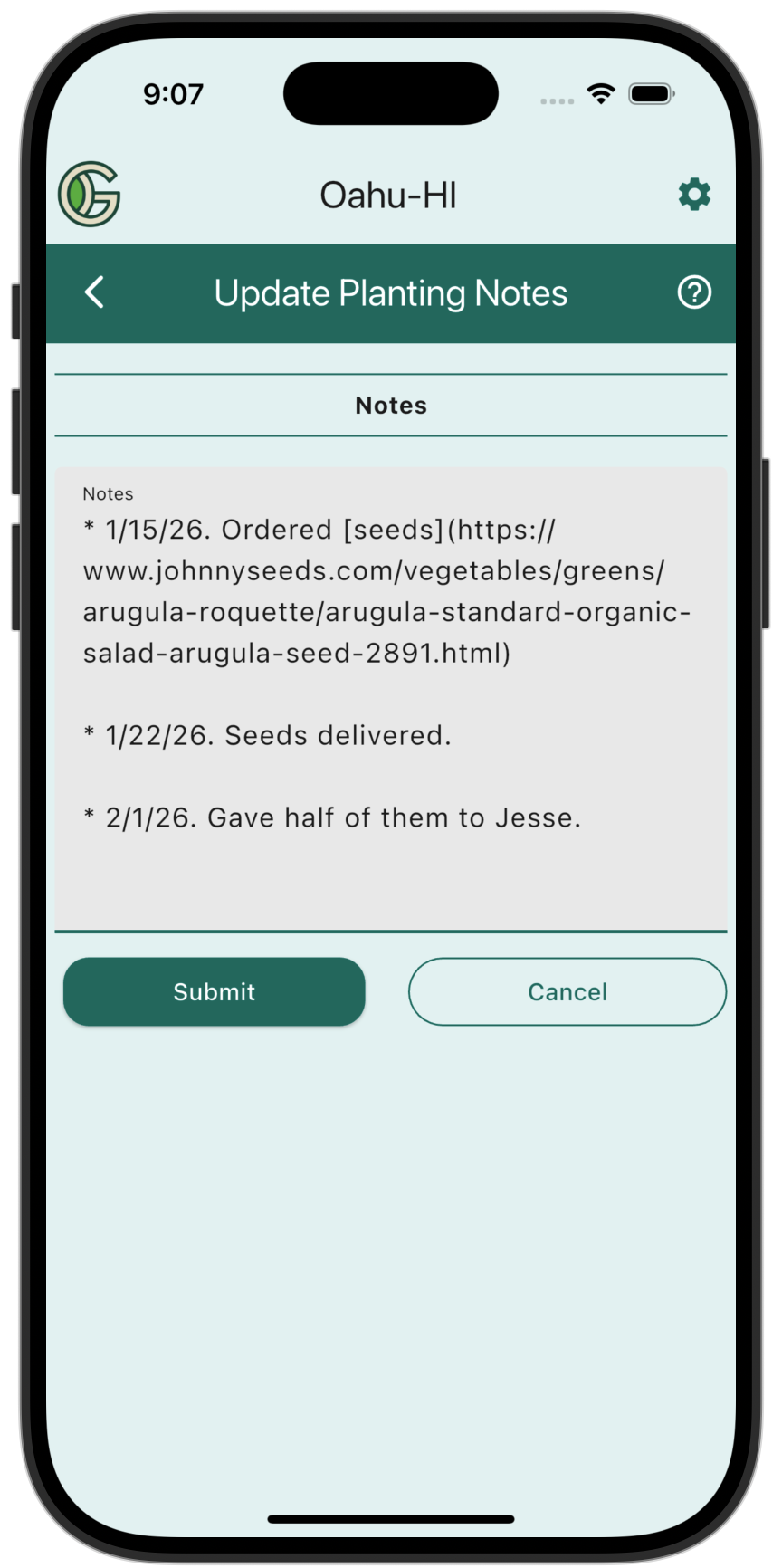Tap the Notes text field

click(390, 697)
